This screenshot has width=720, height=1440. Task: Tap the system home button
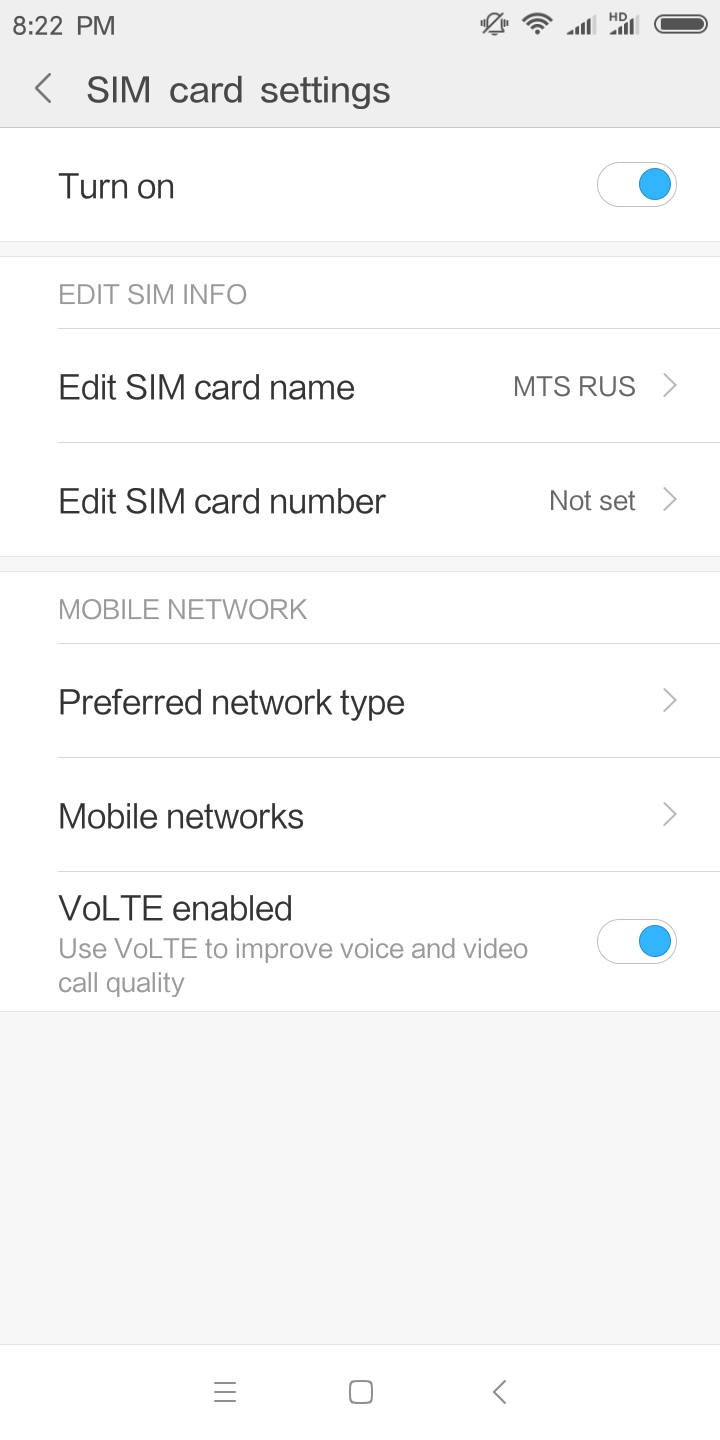pos(360,1392)
